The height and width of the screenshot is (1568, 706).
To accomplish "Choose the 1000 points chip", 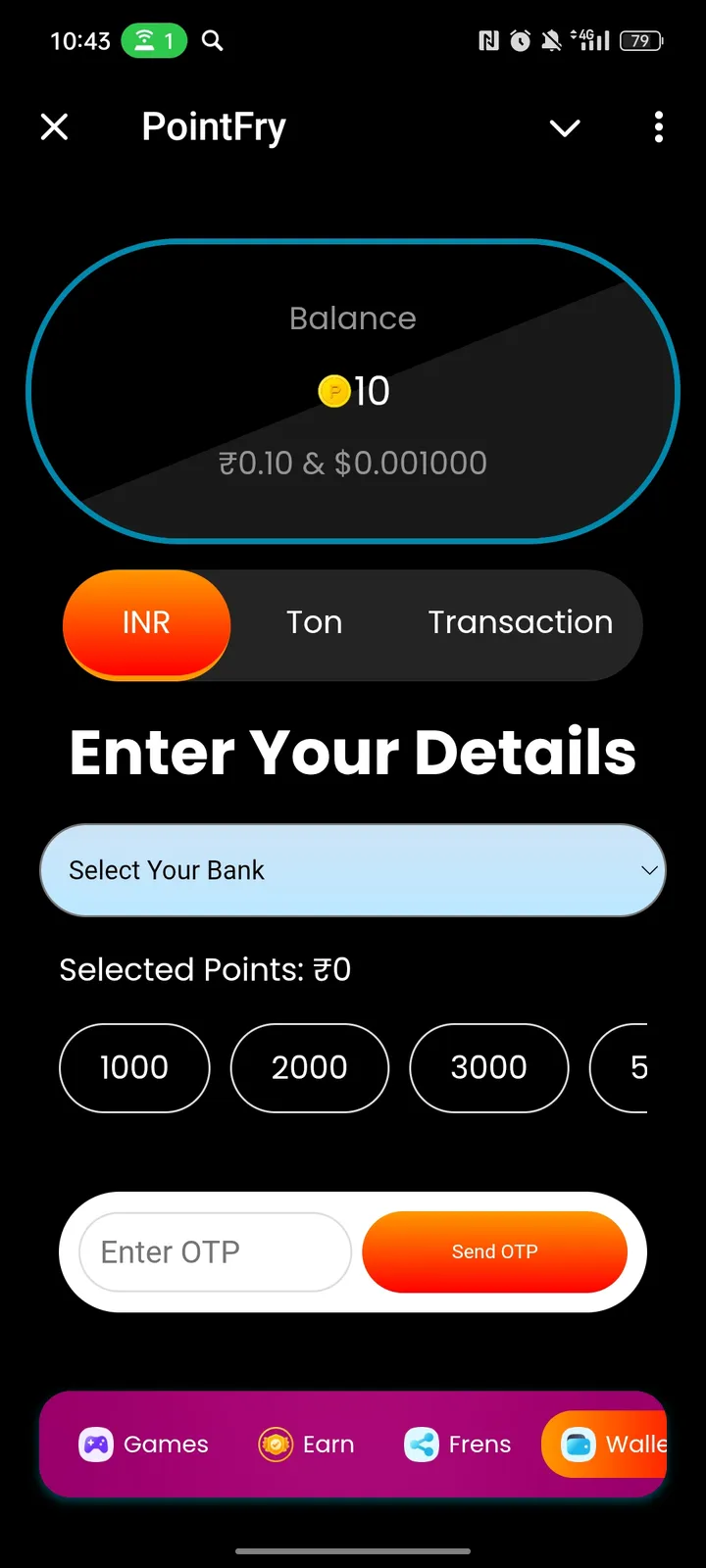I will pos(134,1067).
